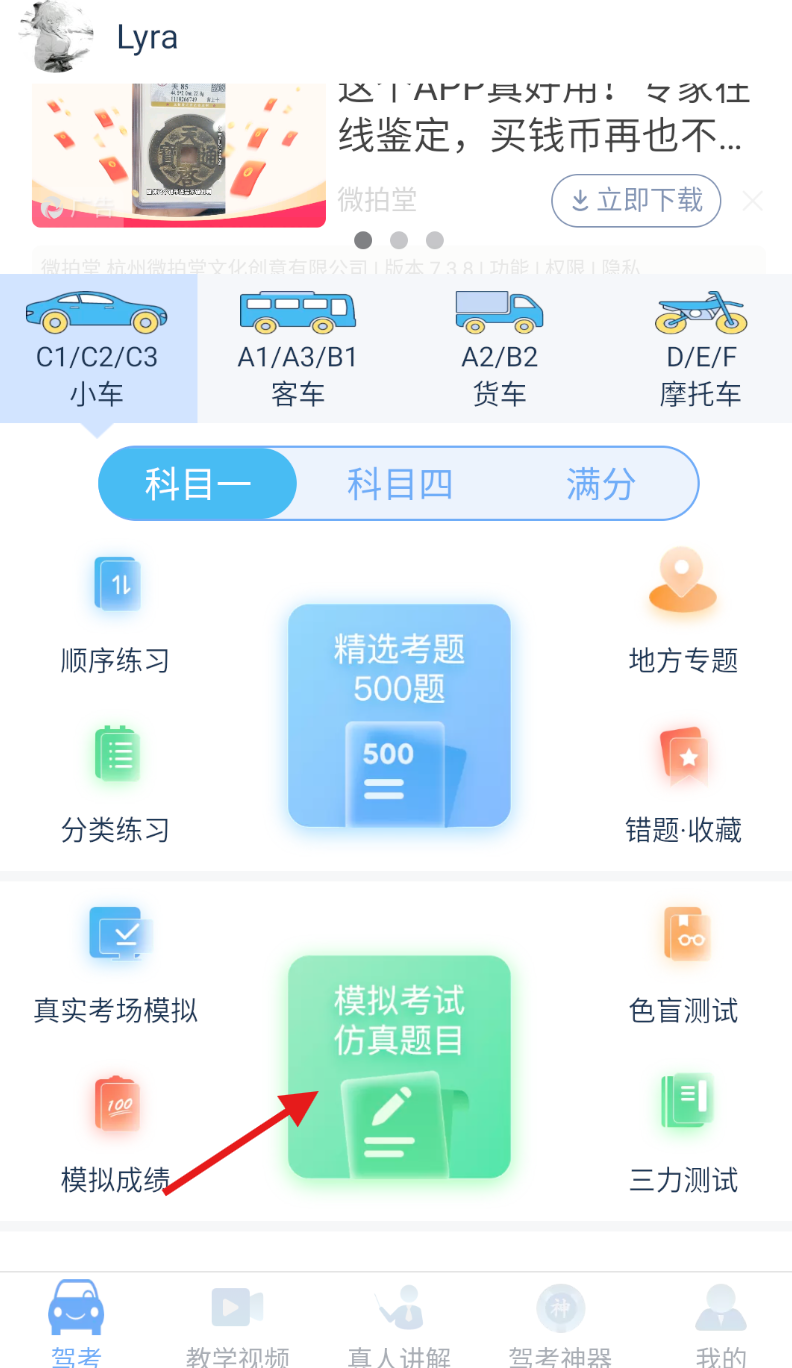Start 顺序练习 practice

coord(116,614)
